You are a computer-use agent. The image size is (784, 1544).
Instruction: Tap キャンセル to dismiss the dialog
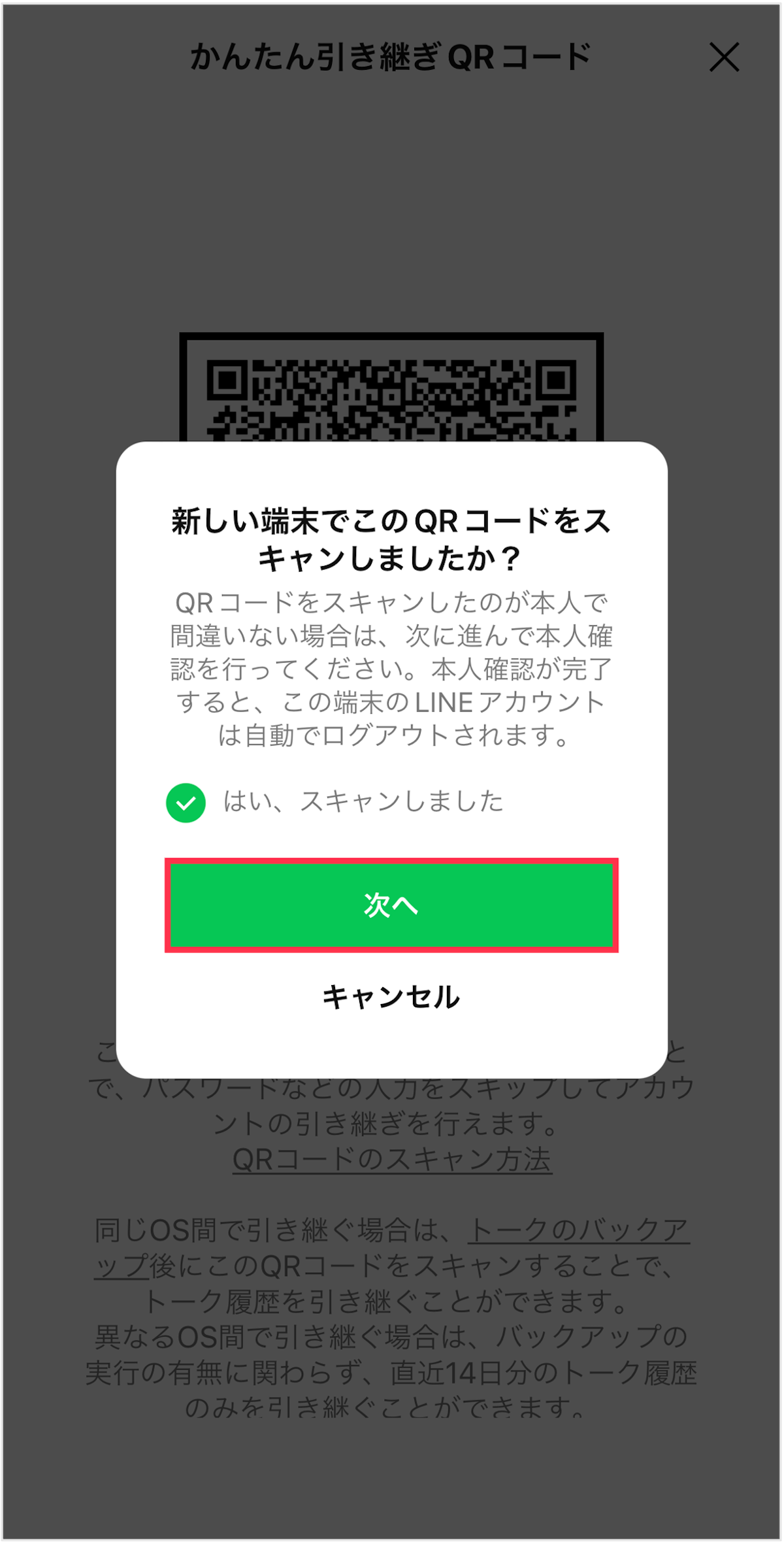click(x=391, y=997)
